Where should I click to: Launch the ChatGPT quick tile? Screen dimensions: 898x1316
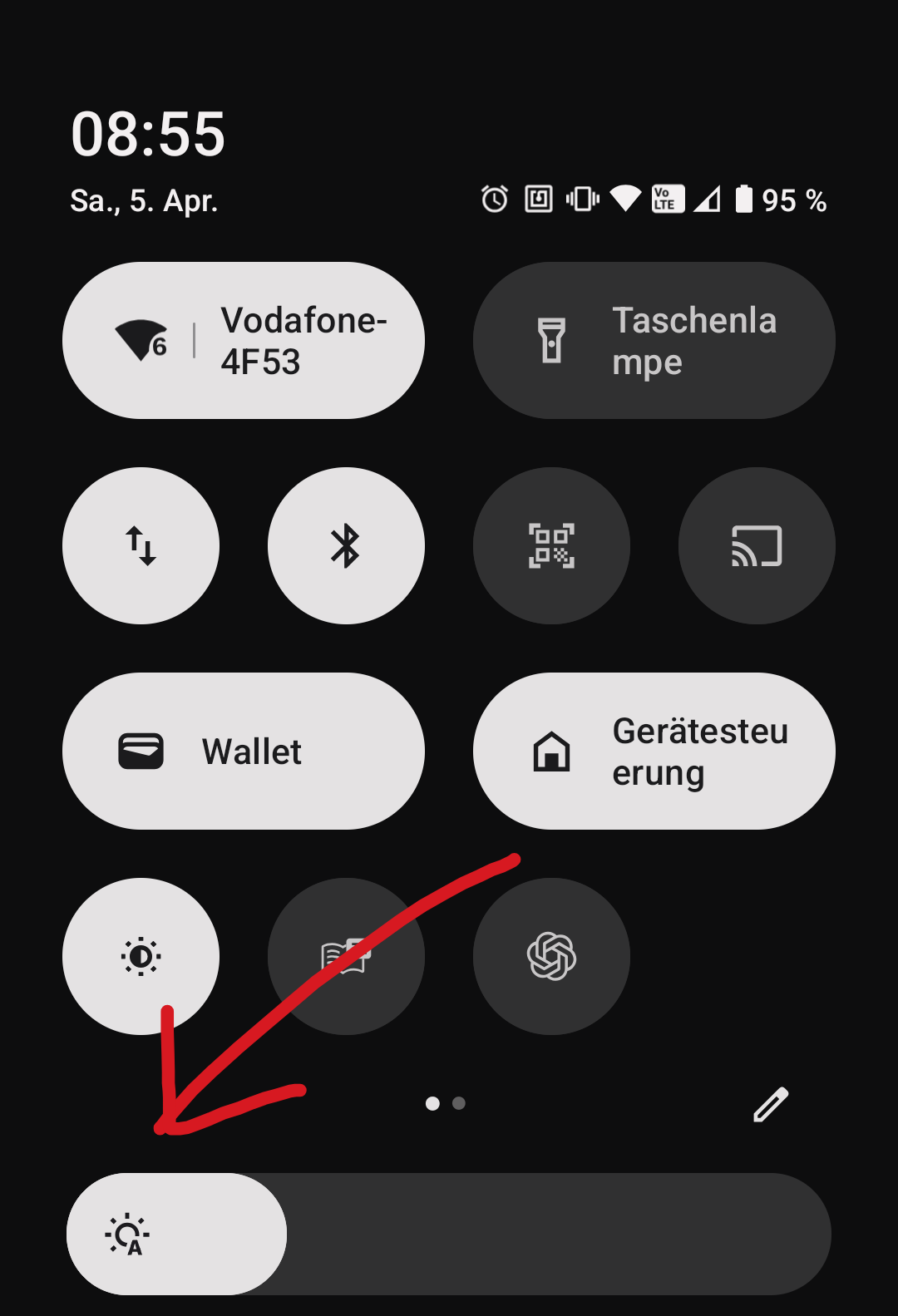(551, 956)
